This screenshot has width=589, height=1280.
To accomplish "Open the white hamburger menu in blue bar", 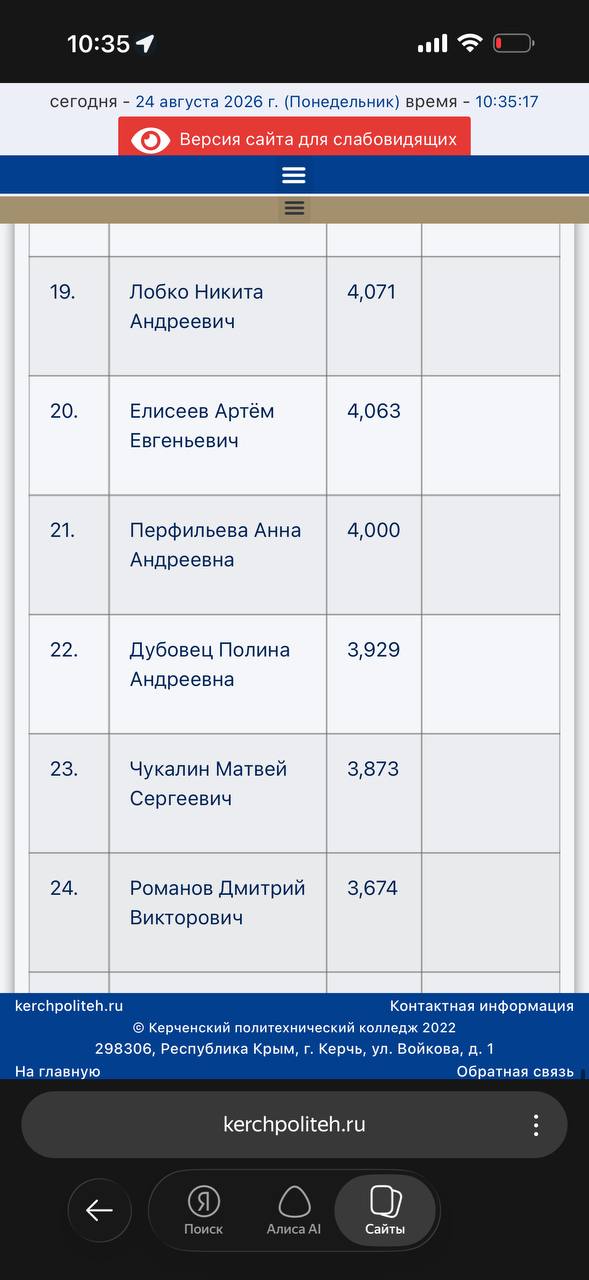I will 294,175.
